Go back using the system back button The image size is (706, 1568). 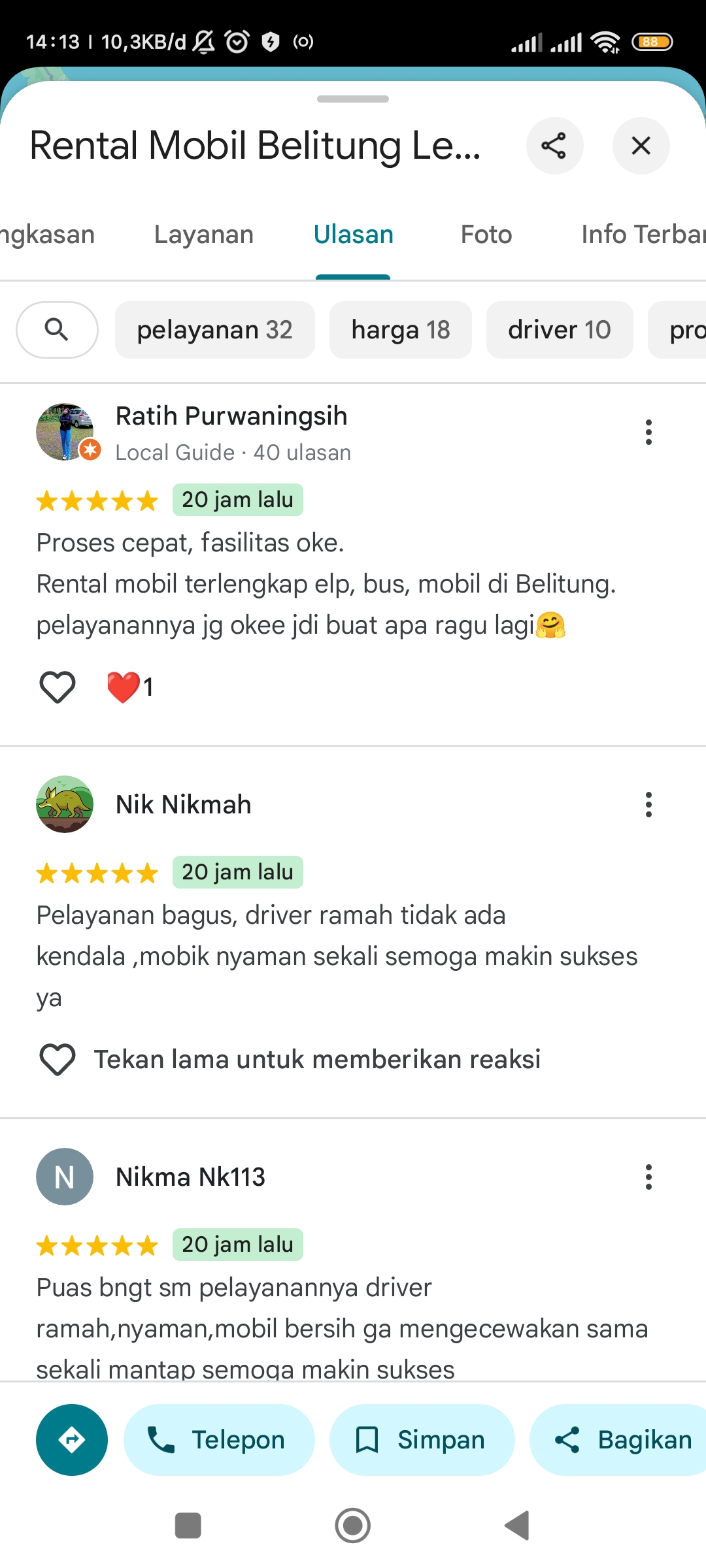(x=517, y=1526)
